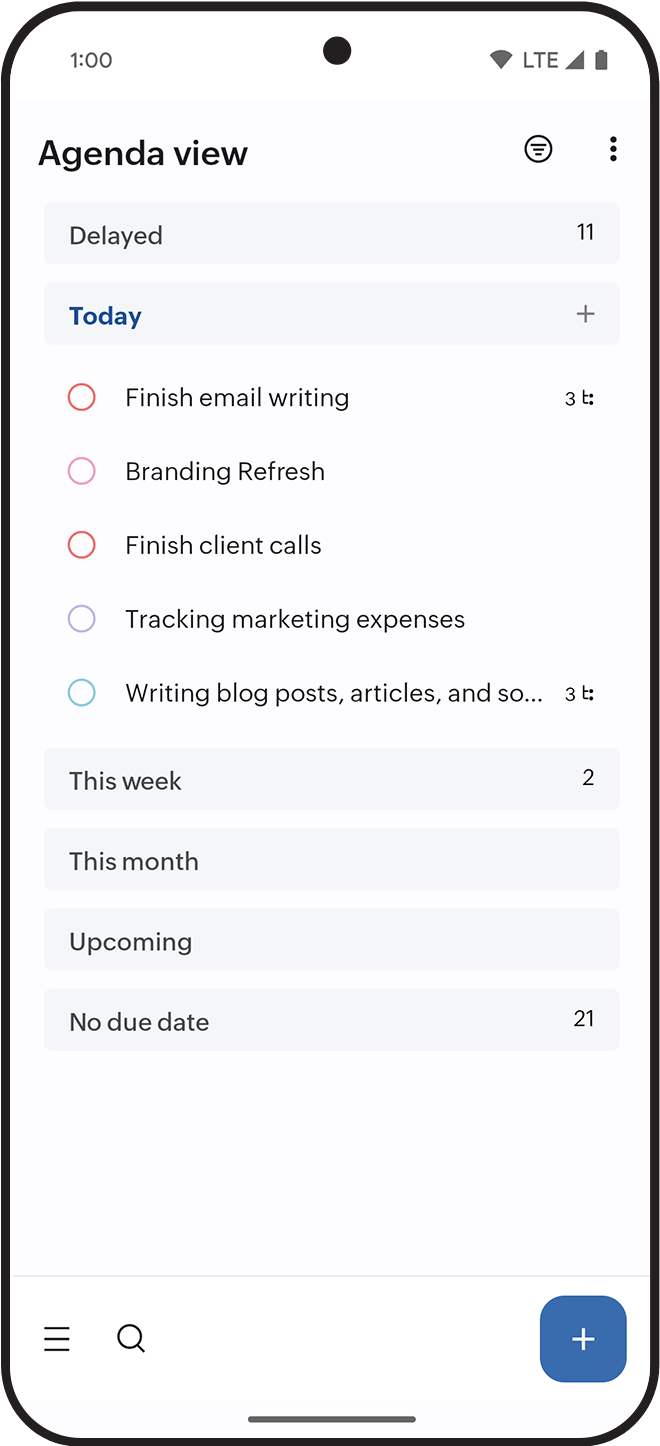Expand the No due date section
Viewport: 660px width, 1446px height.
point(331,1021)
